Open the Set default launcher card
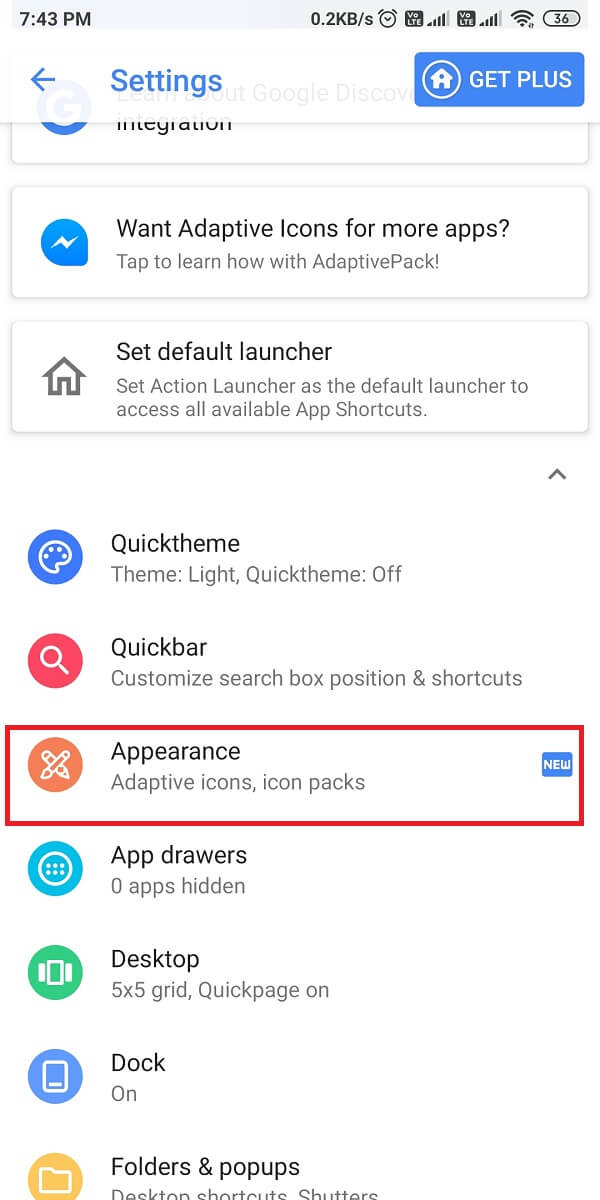 coord(299,376)
